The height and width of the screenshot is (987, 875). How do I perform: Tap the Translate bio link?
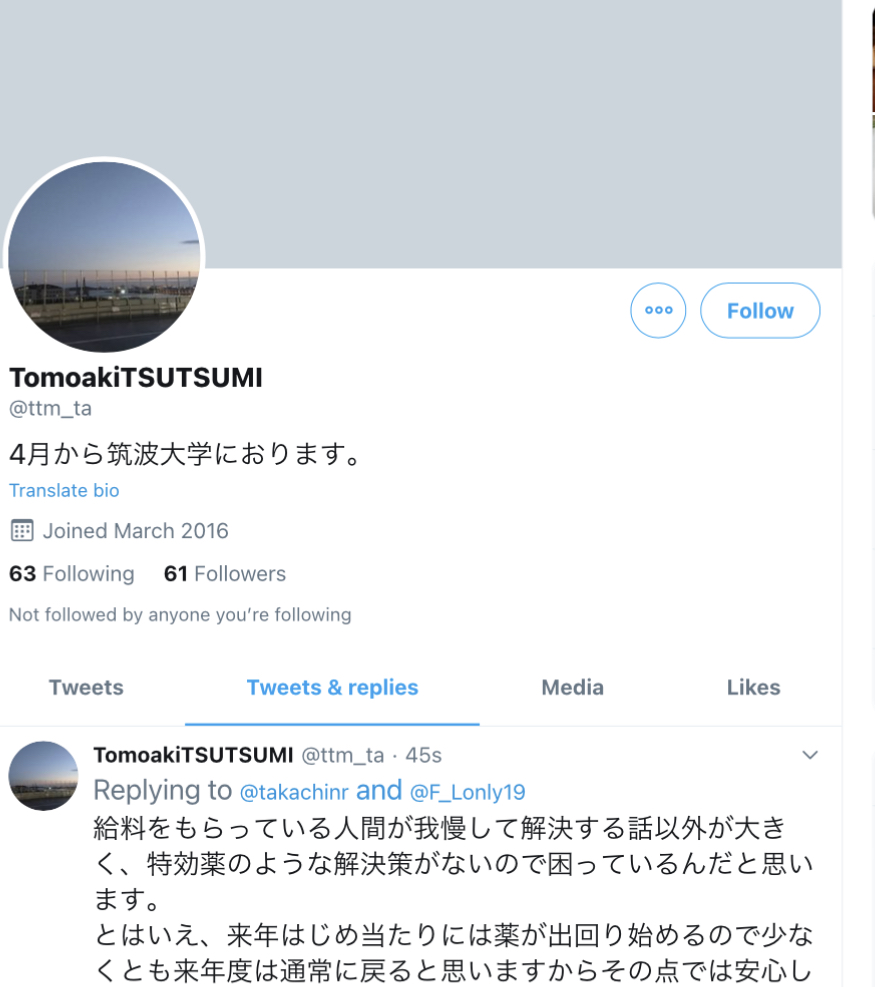click(64, 491)
